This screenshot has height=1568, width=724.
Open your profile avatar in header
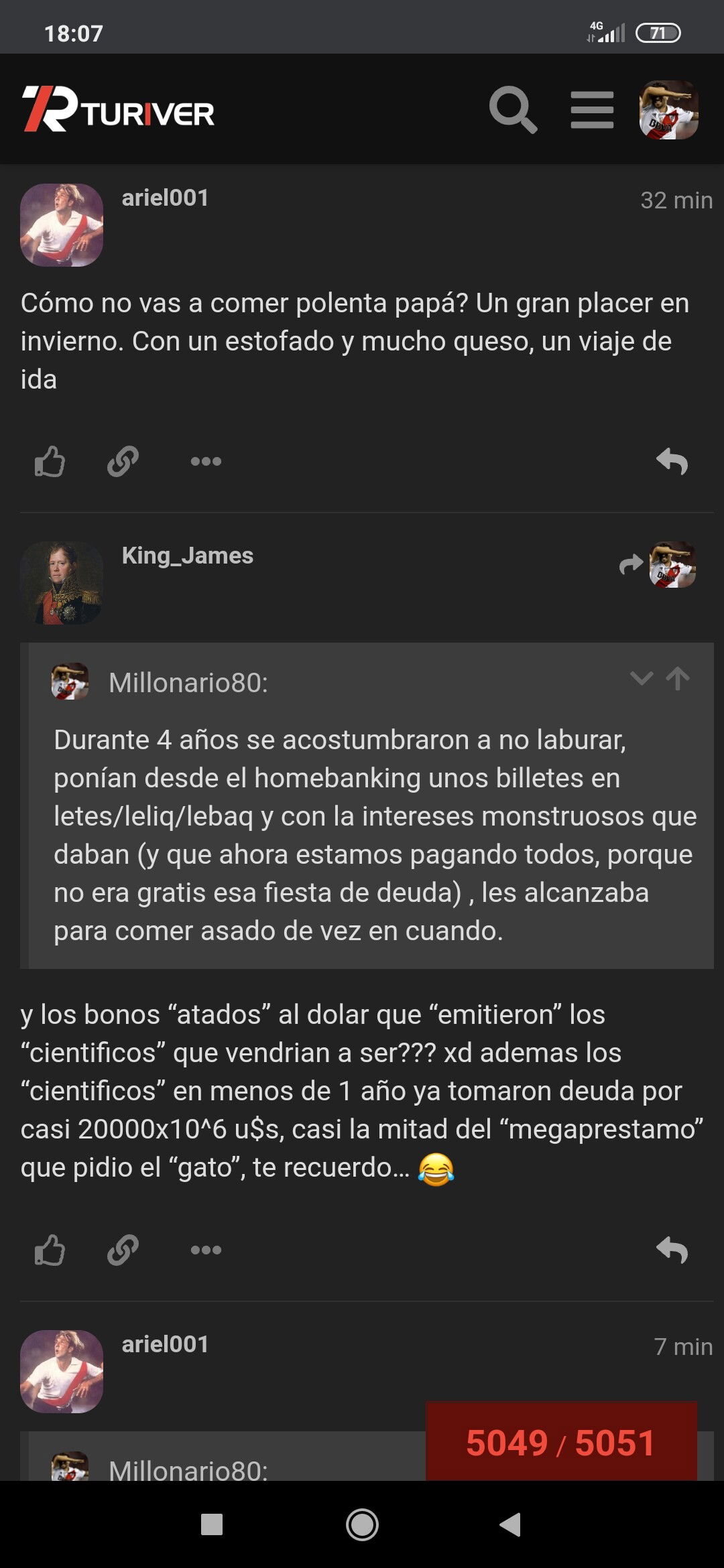(668, 110)
